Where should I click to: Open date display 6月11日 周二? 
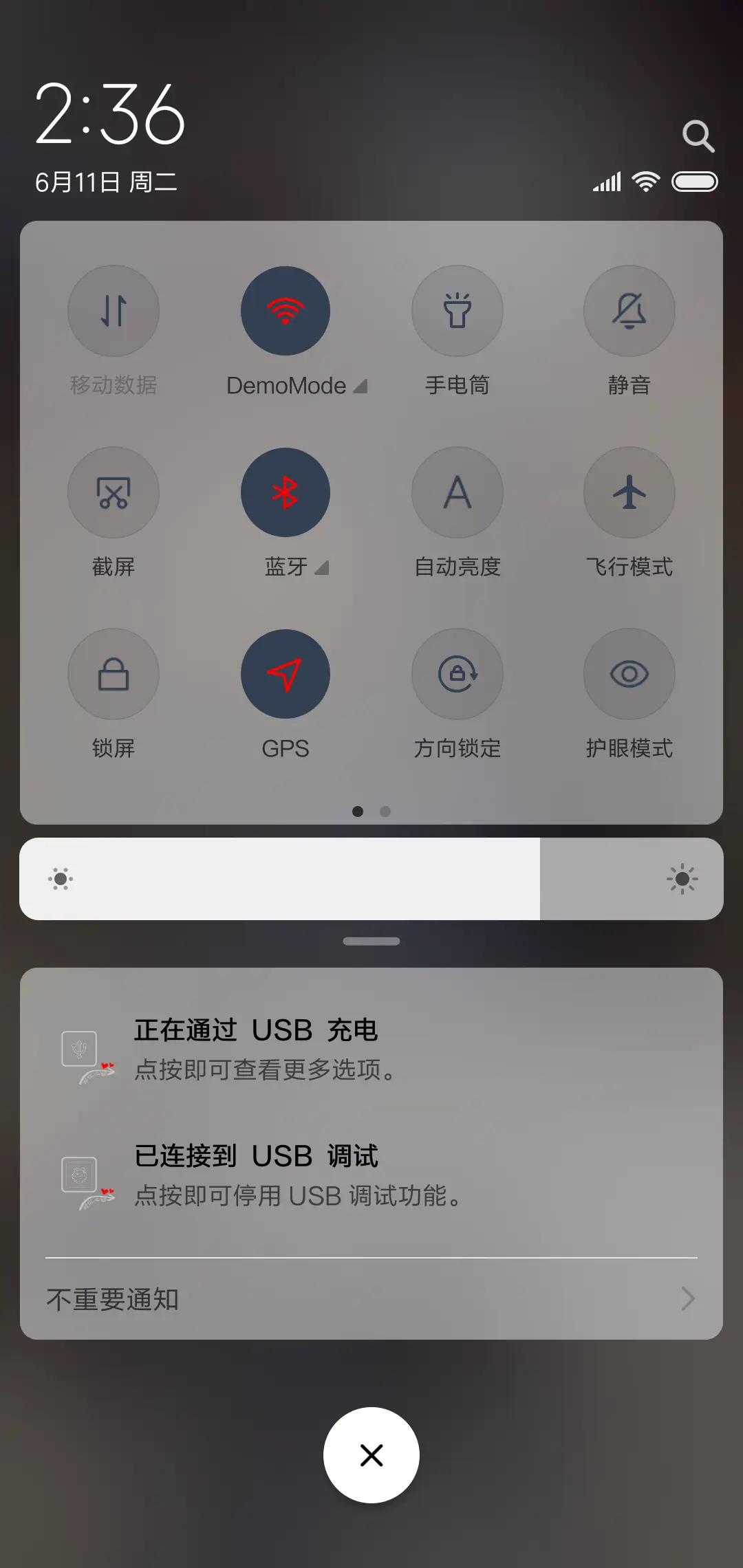click(x=107, y=182)
